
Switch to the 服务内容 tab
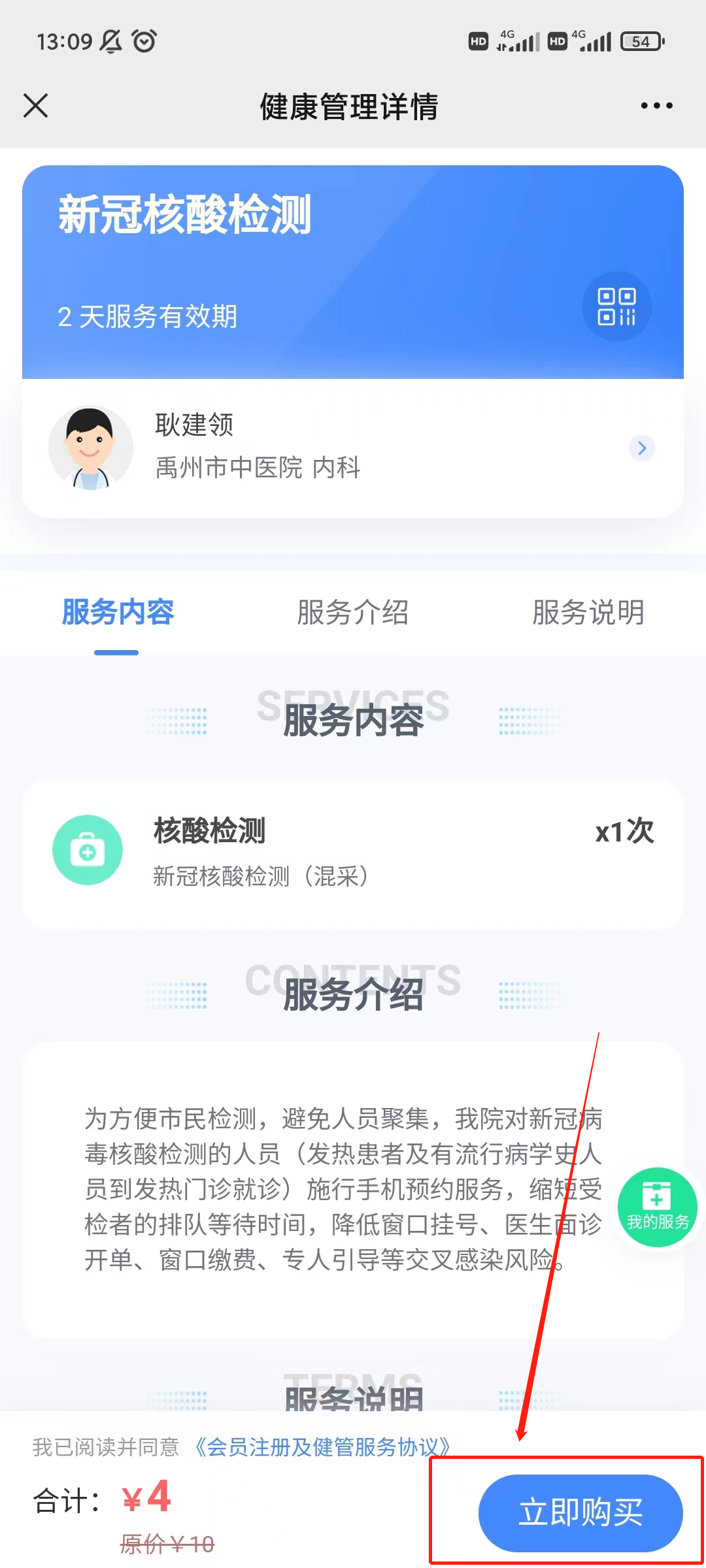pos(118,613)
